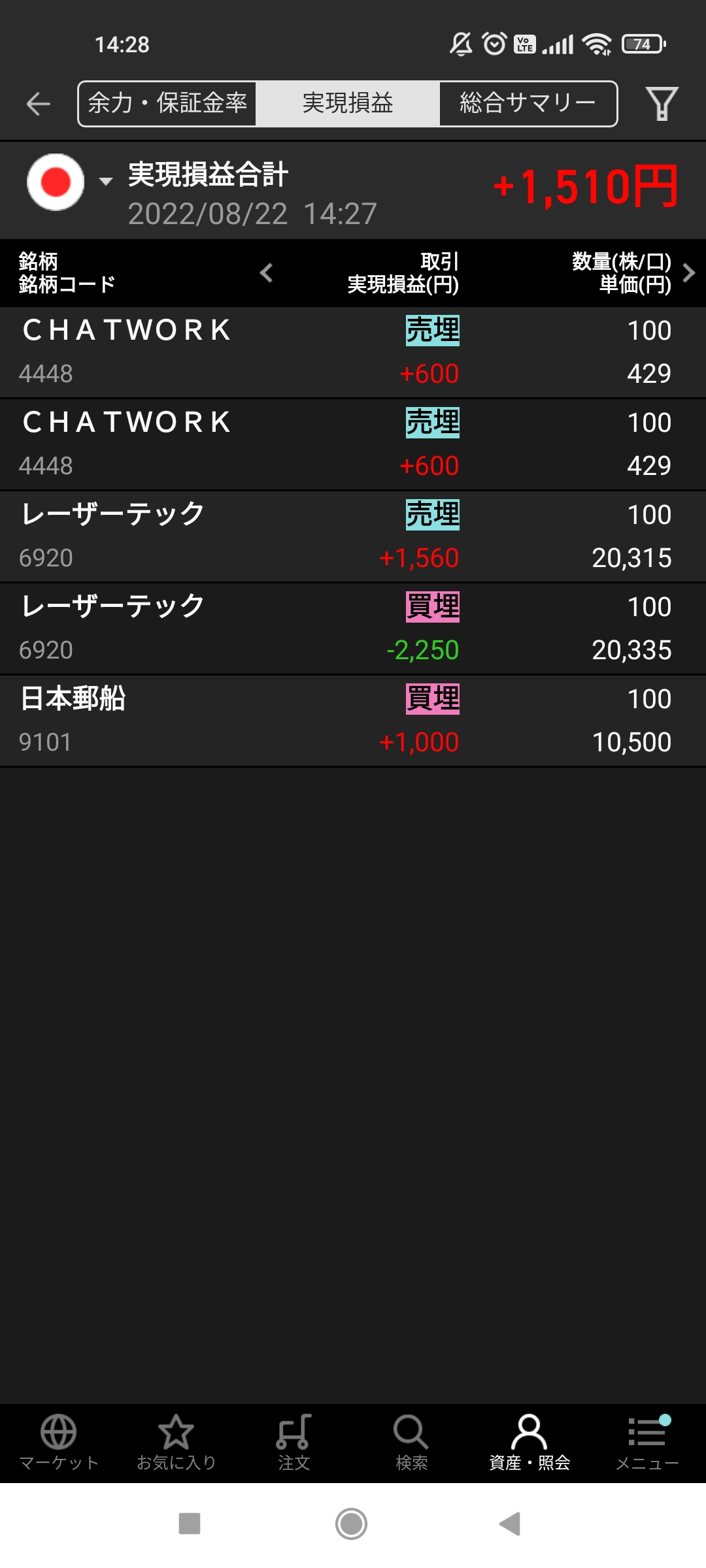Open the 日本郵船 9101 row

pyautogui.click(x=353, y=721)
